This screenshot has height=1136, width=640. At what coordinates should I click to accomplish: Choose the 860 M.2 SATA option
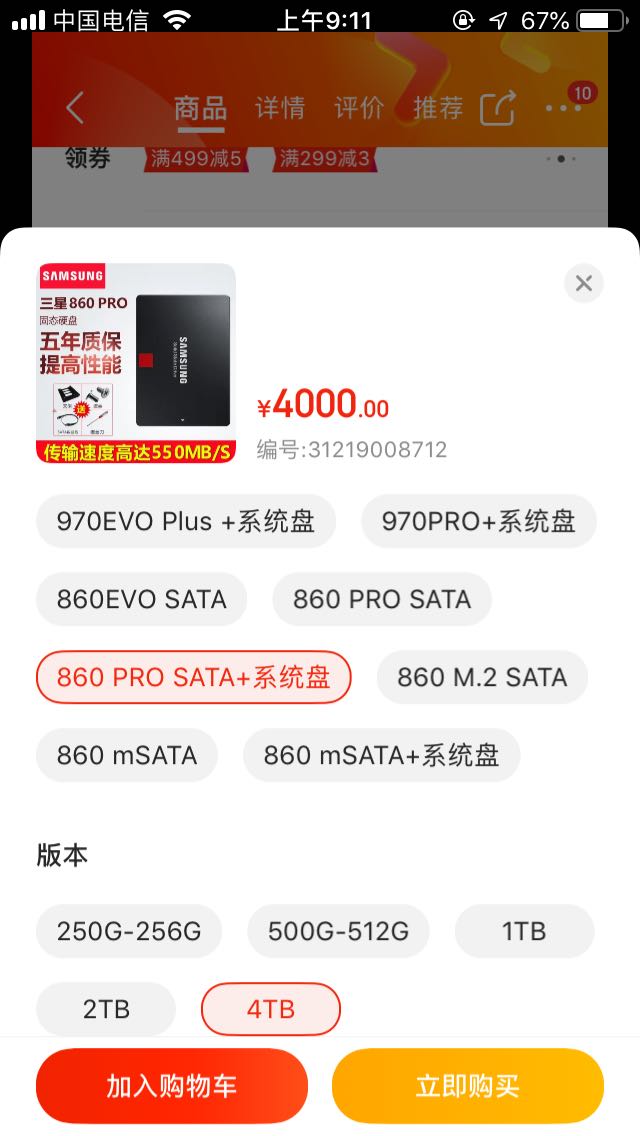pos(482,677)
